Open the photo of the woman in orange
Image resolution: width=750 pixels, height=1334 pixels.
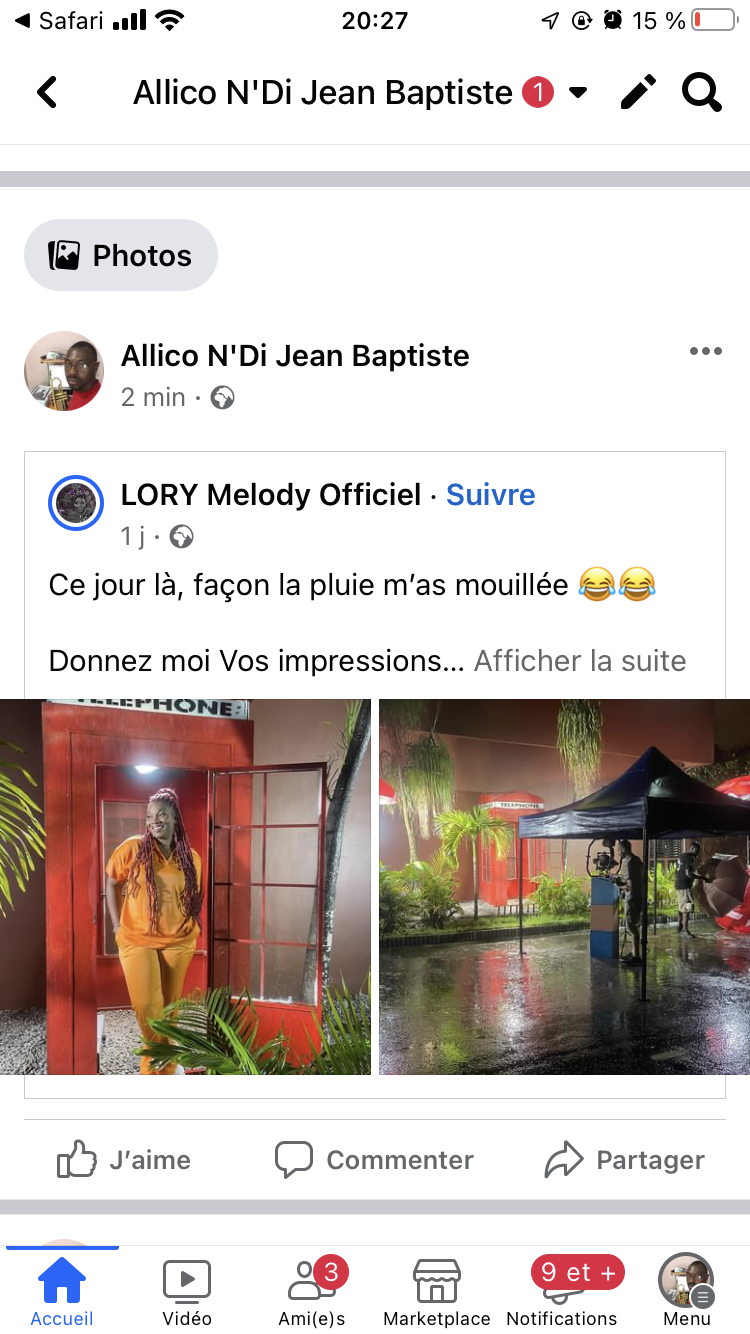point(185,887)
